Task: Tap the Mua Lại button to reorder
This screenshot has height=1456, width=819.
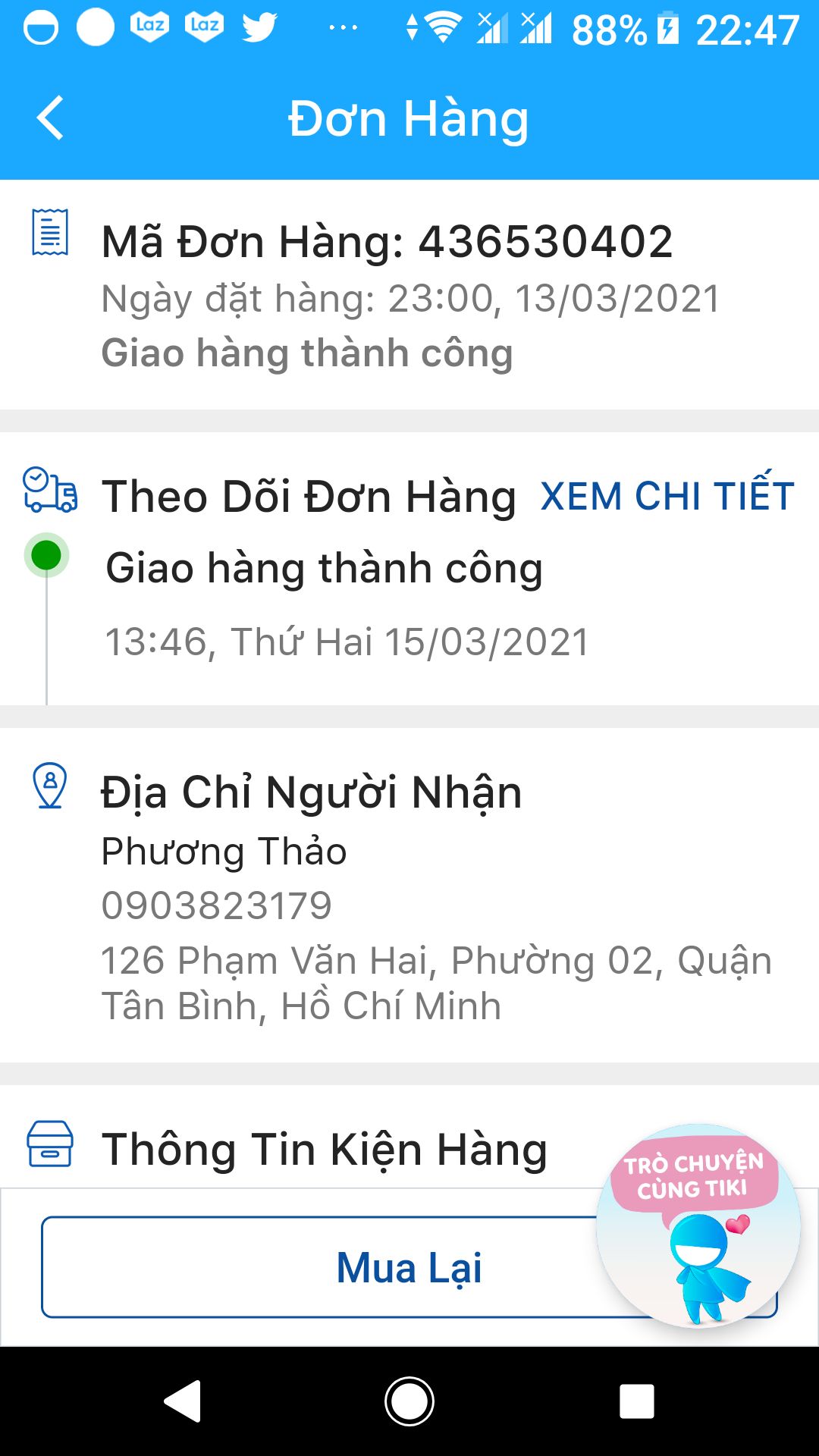Action: click(409, 1265)
